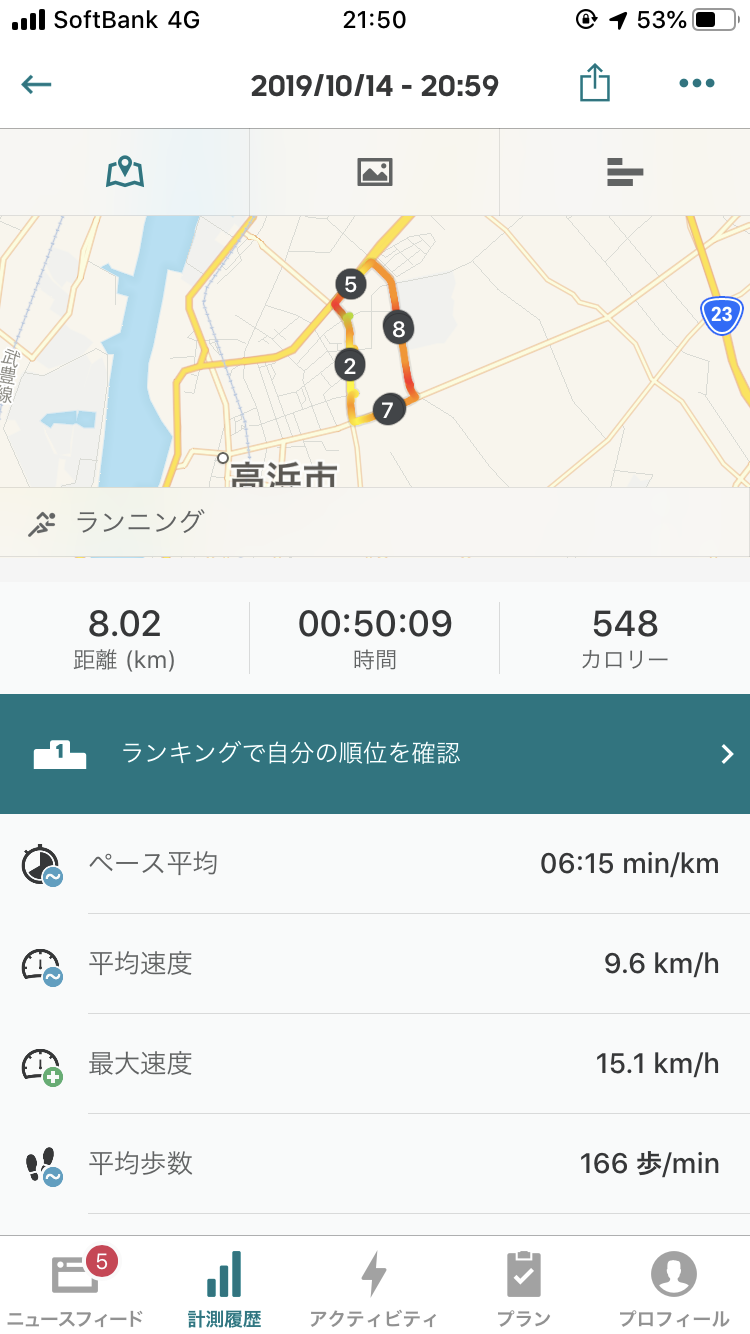
Task: Check your position via ランキングで自分の順位を確認
Action: point(375,754)
